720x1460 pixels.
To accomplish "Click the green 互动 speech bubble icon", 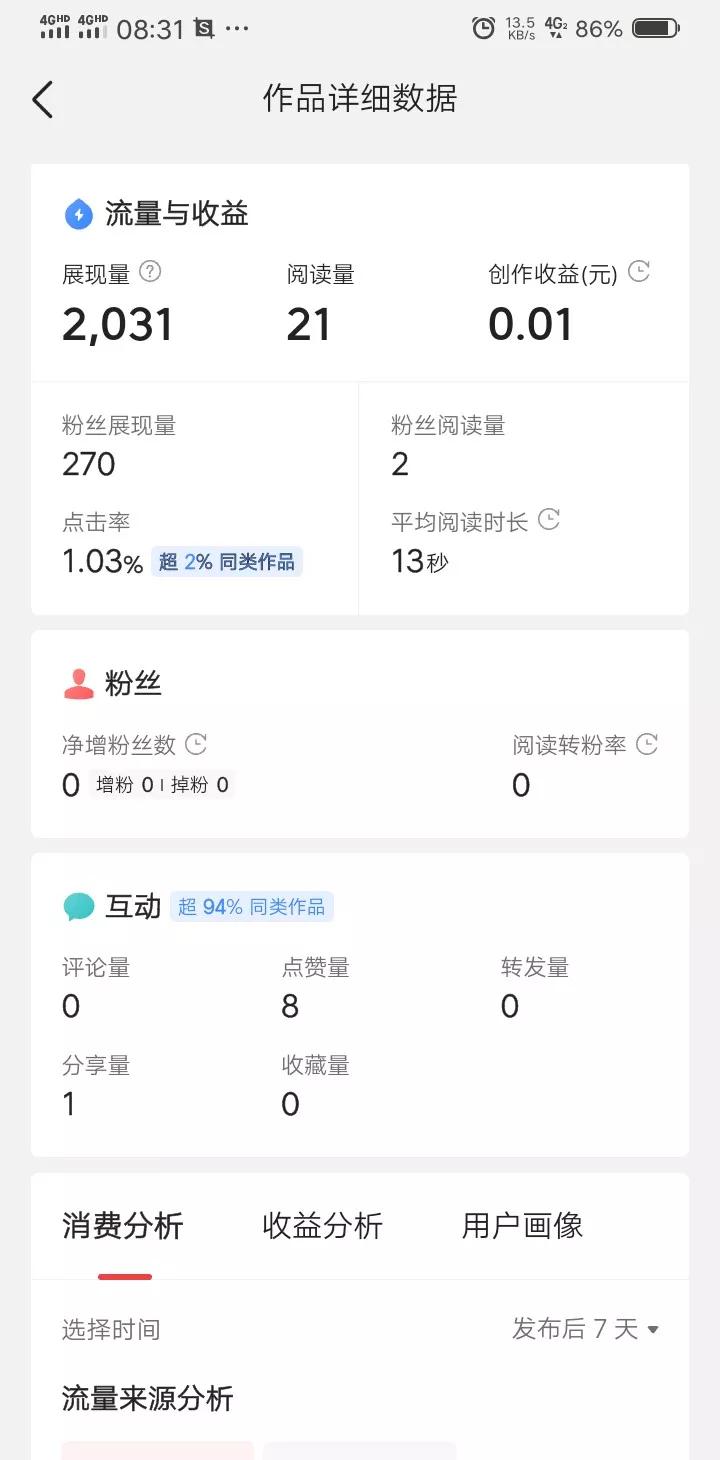I will 78,906.
